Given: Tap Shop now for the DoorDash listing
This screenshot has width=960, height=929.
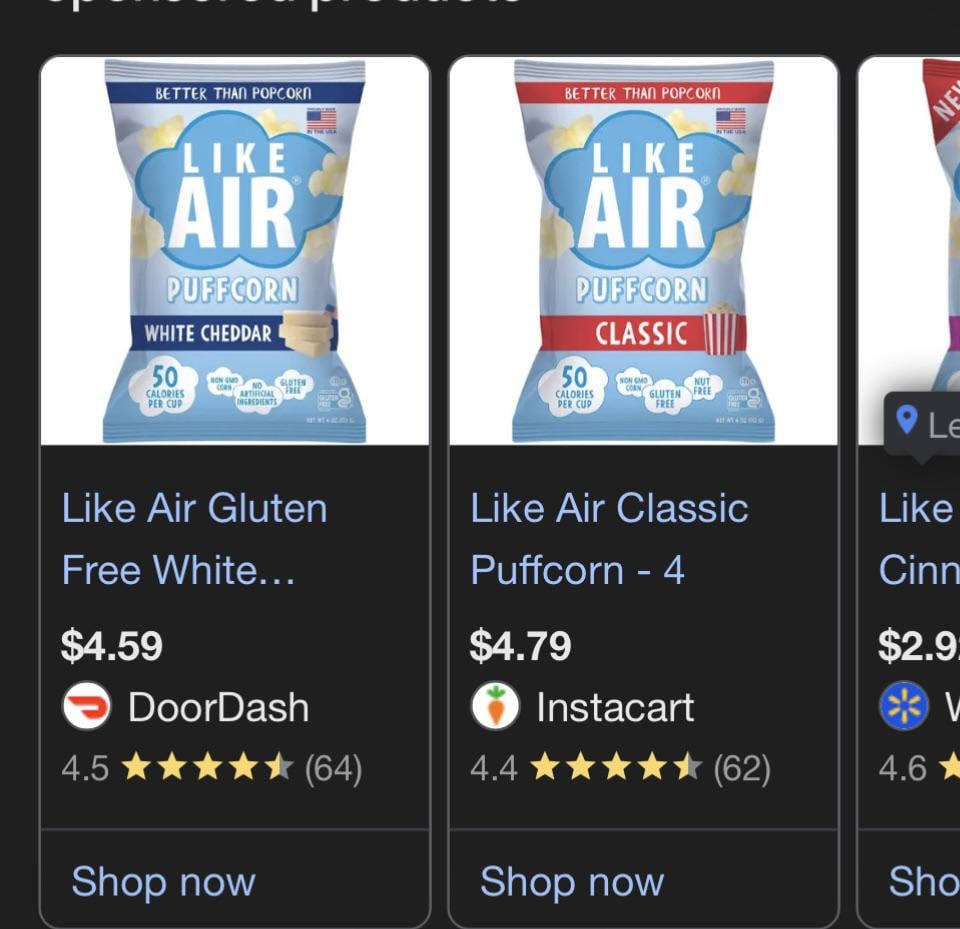Looking at the screenshot, I should point(164,882).
